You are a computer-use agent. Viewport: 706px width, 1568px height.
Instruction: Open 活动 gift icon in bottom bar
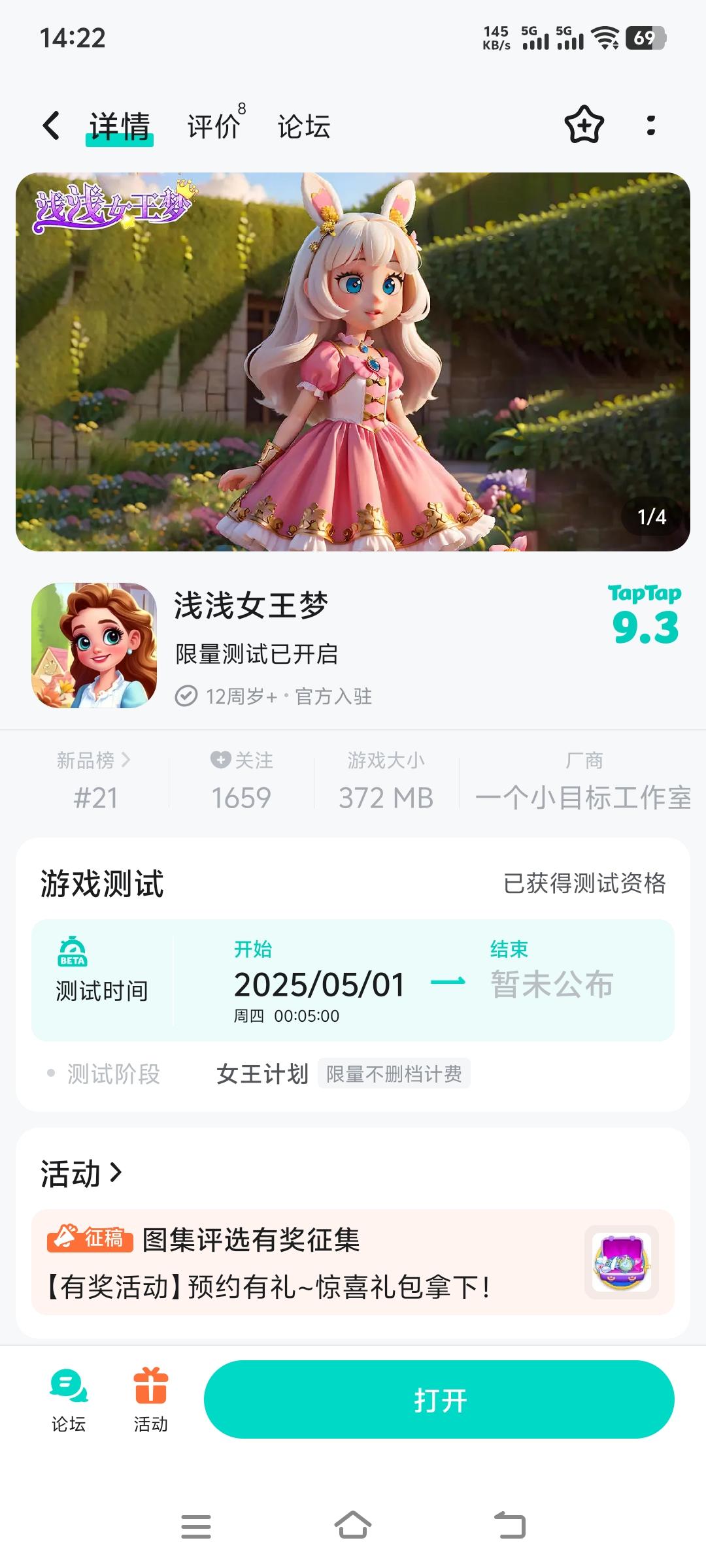pos(151,1401)
